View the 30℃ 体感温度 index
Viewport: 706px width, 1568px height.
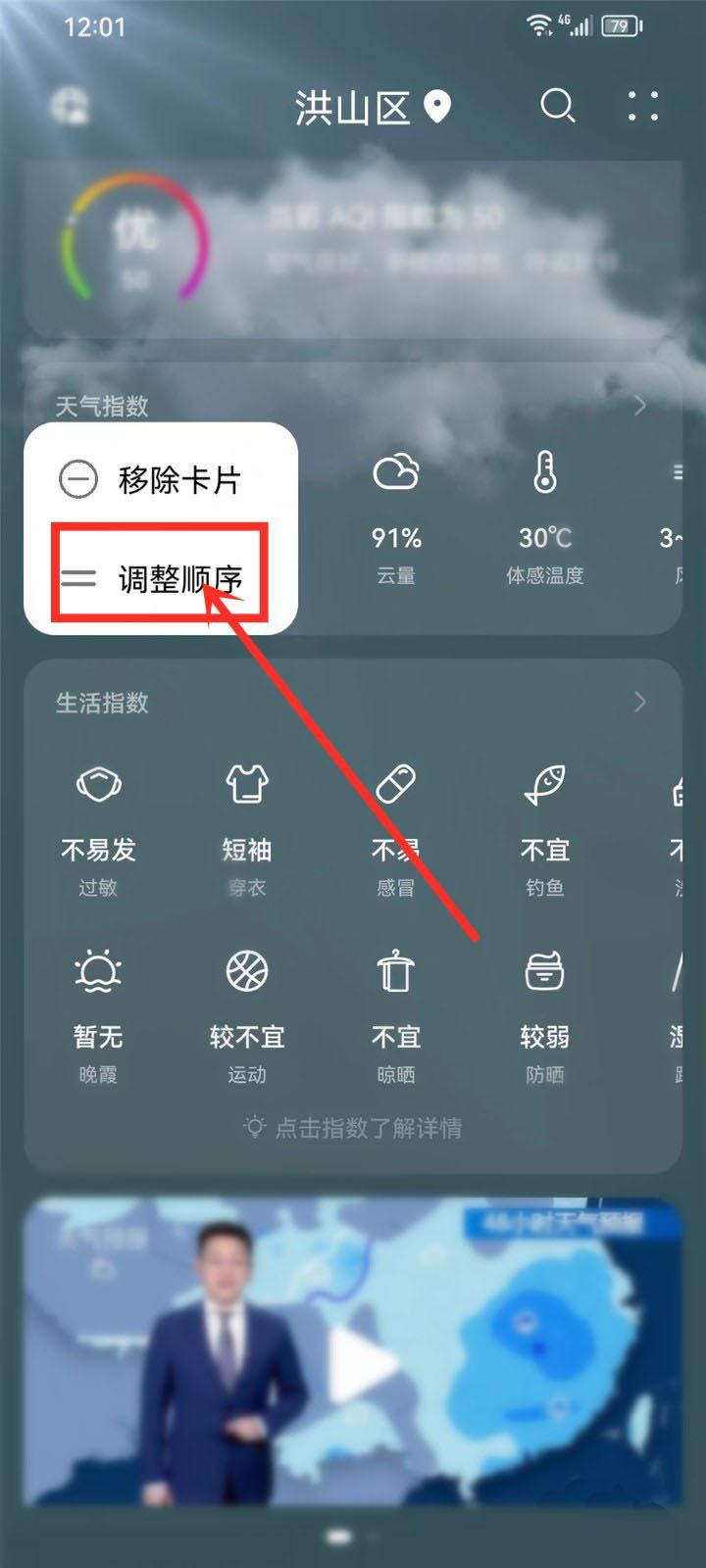(x=545, y=519)
